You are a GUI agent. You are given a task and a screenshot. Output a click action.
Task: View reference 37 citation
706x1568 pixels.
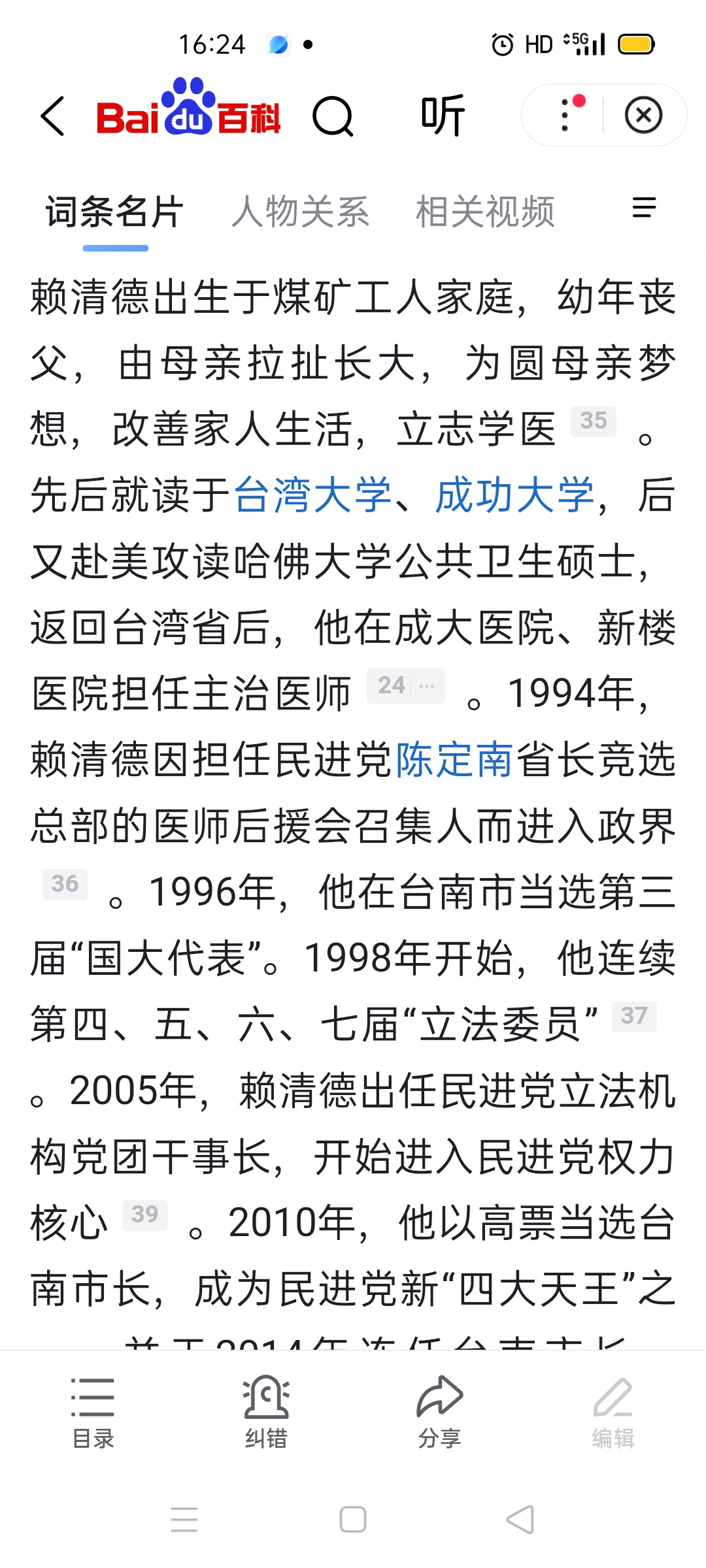point(634,1016)
